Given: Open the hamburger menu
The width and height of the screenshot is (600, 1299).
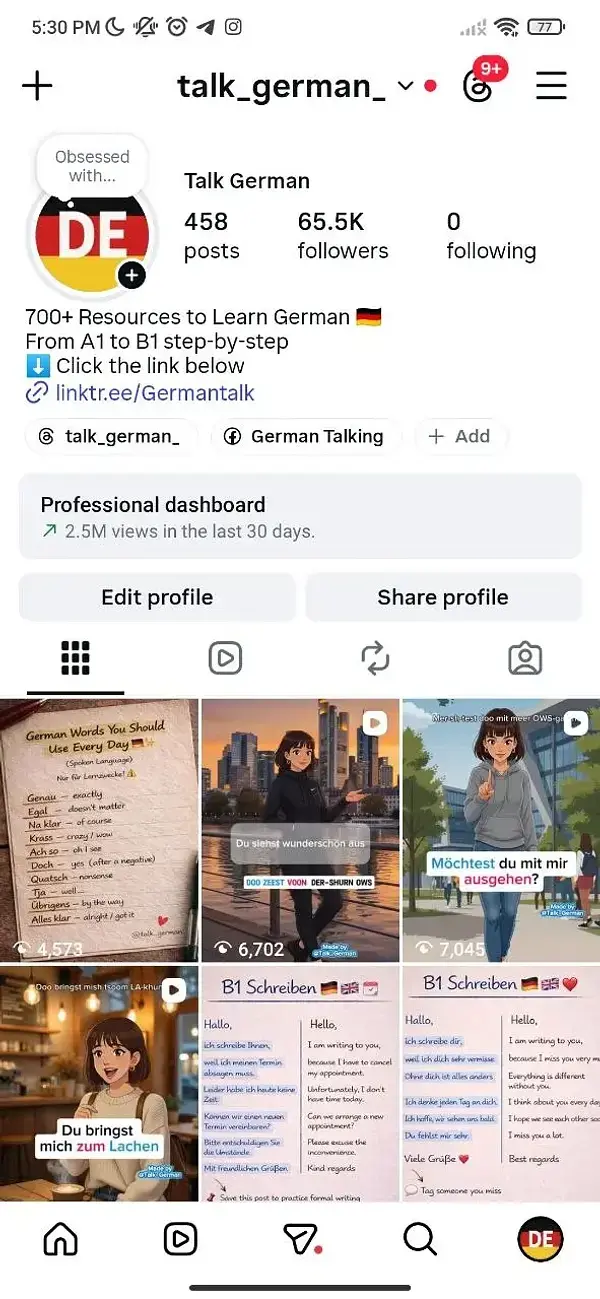Looking at the screenshot, I should [551, 86].
